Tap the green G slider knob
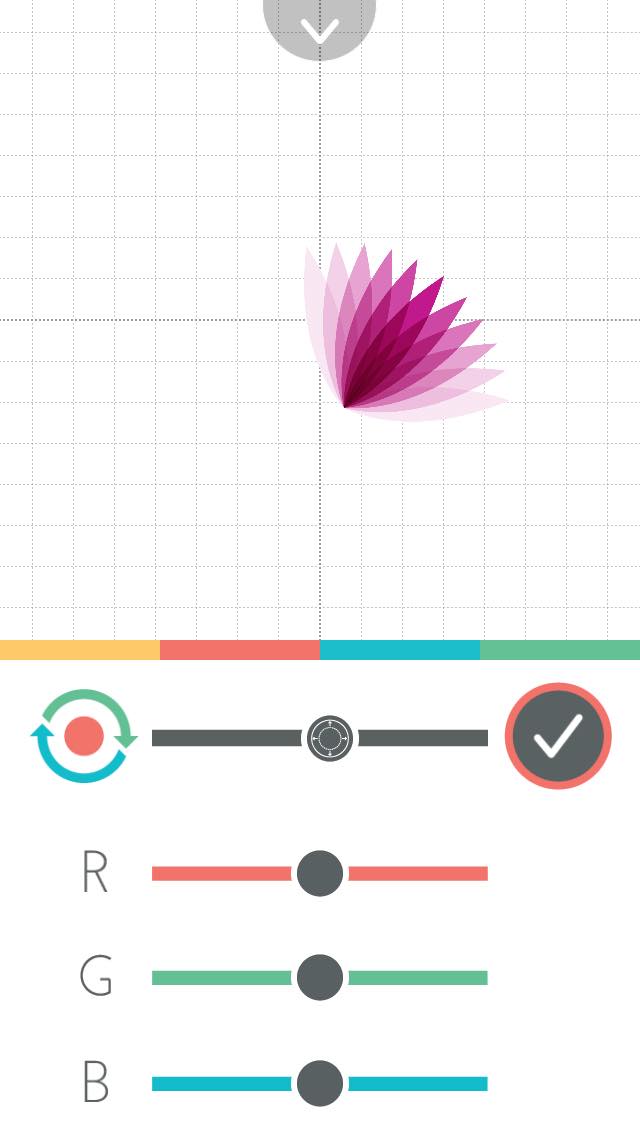The height and width of the screenshot is (1136, 640). [320, 978]
